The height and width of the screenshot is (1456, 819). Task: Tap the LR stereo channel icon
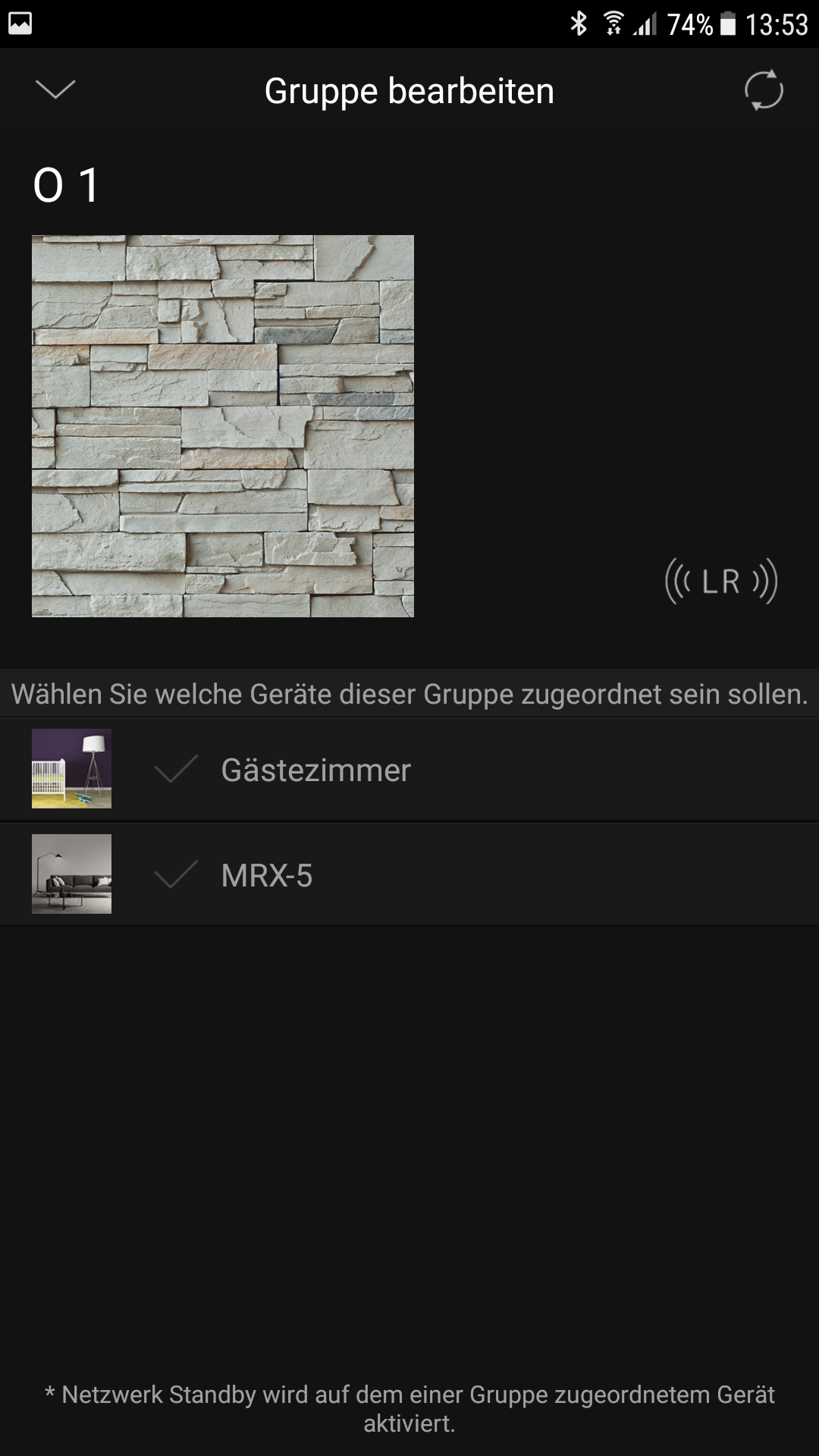point(720,582)
